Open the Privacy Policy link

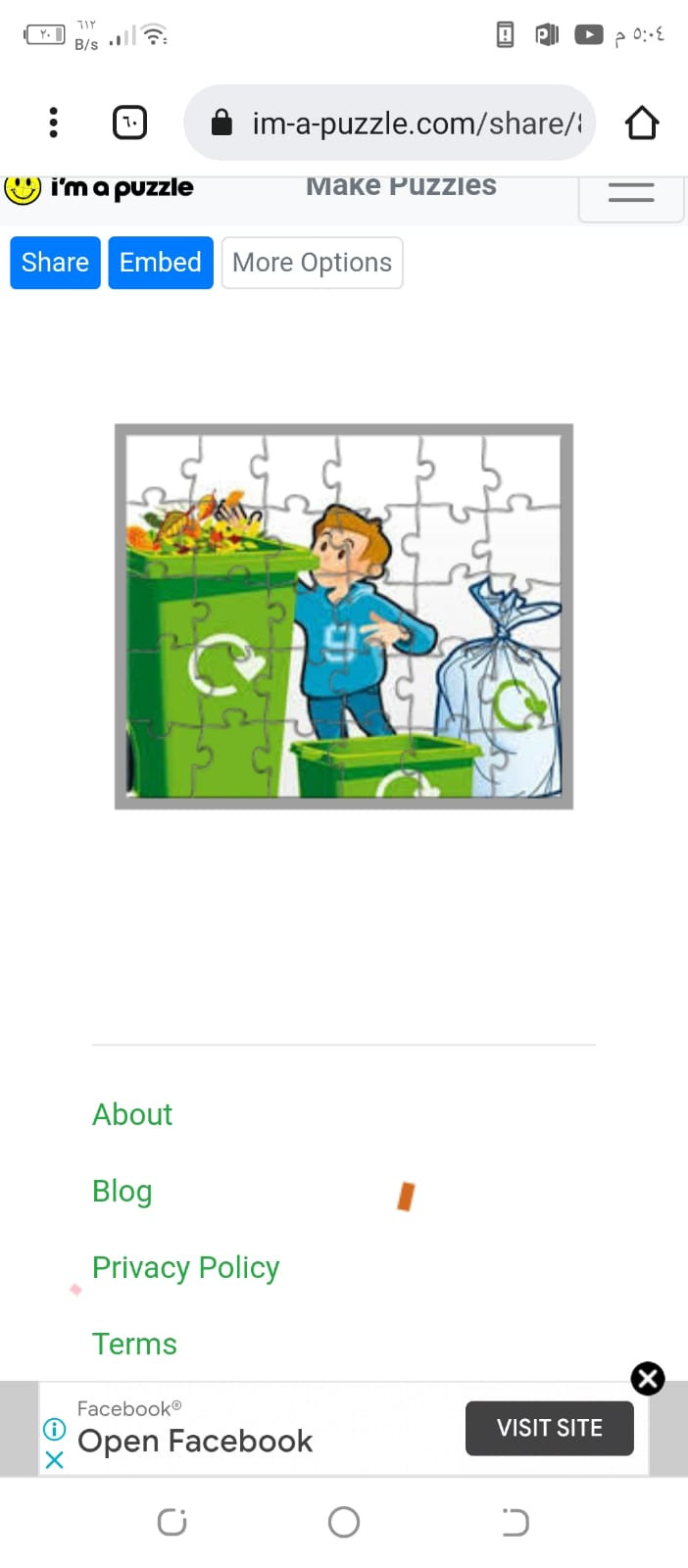point(186,1267)
